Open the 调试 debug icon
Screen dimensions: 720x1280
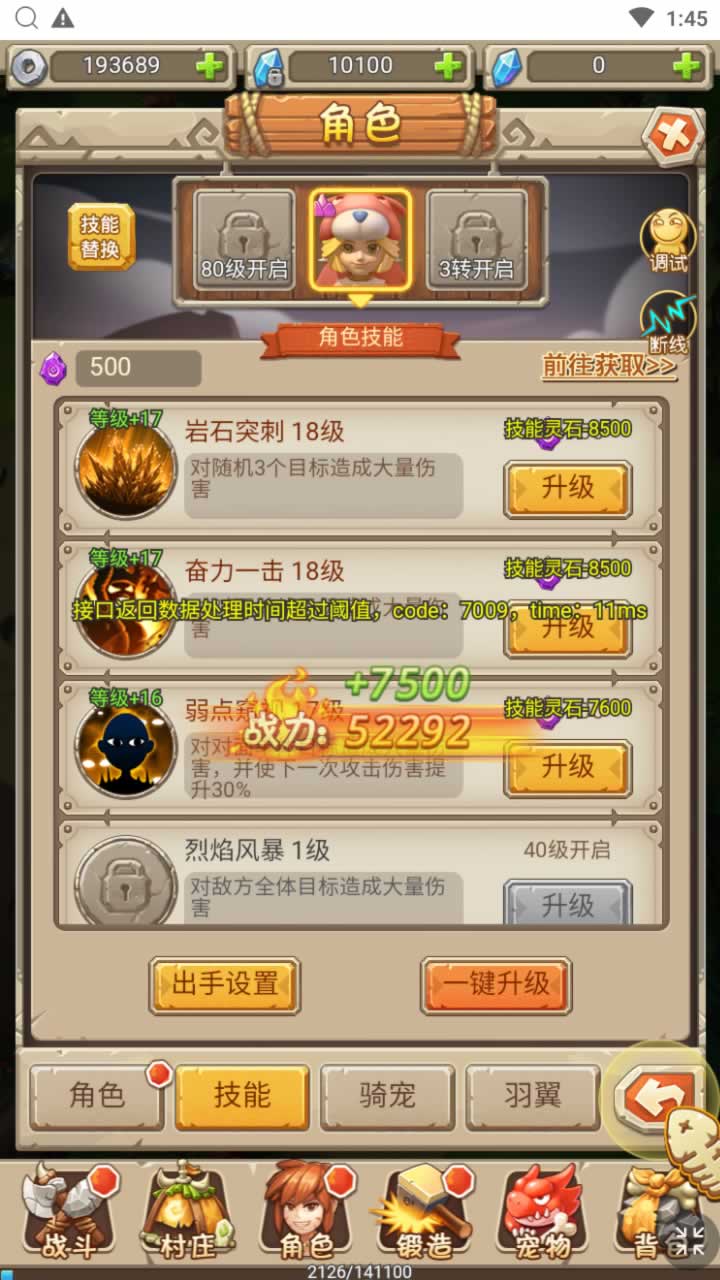tap(668, 240)
